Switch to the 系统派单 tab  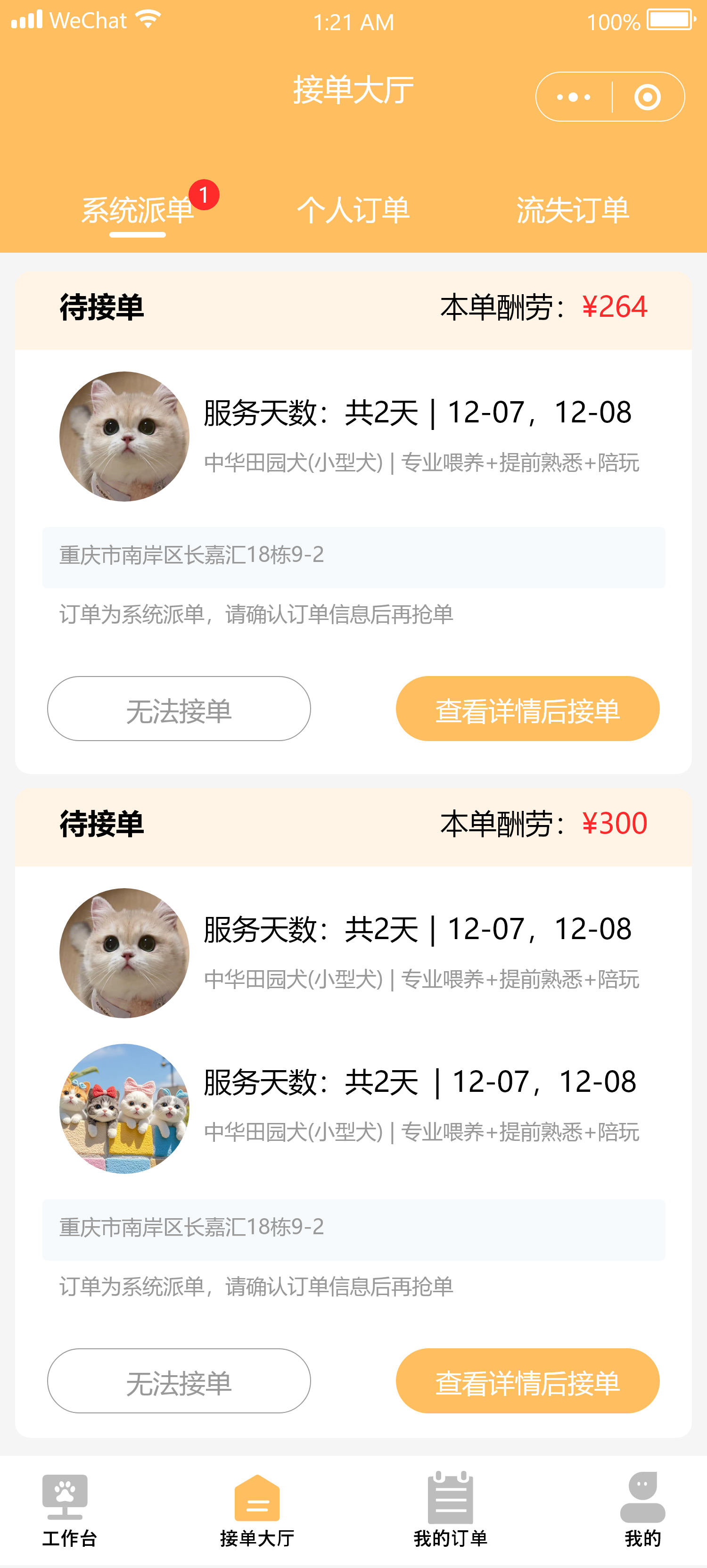point(138,211)
